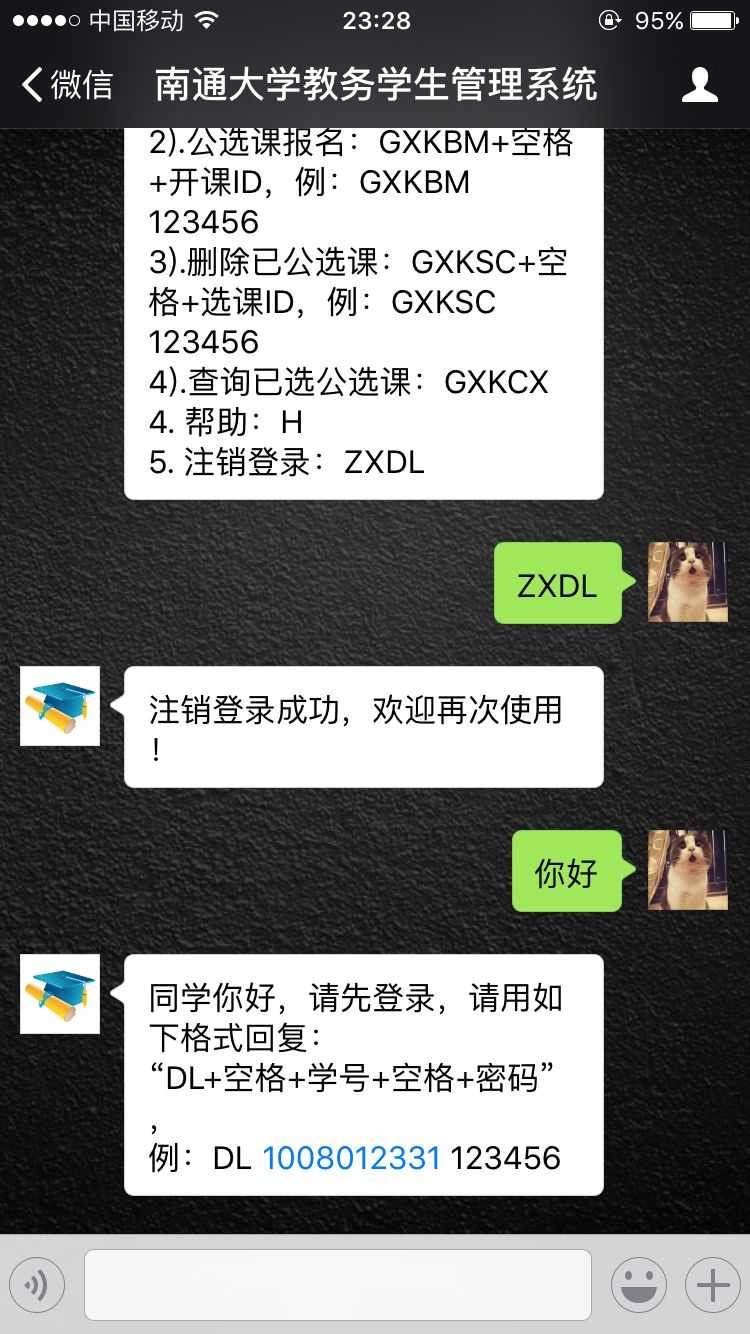
Task: Tap the cat profile avatar
Action: click(x=687, y=583)
